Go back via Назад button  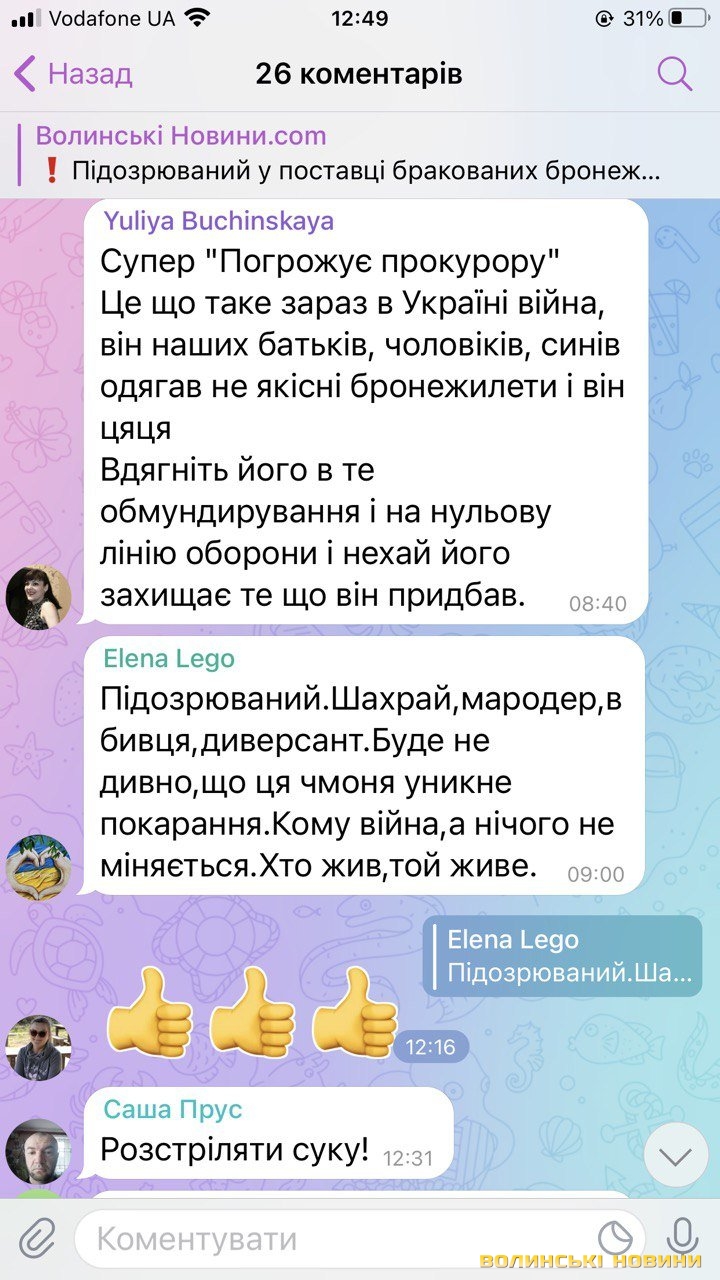coord(75,74)
